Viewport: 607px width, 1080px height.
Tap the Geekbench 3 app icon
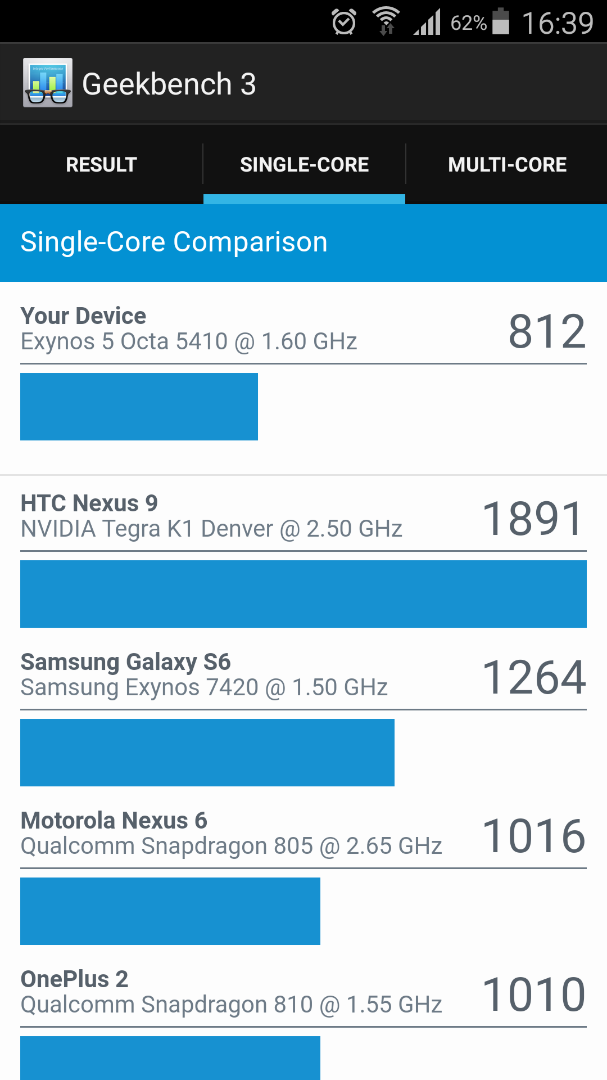pyautogui.click(x=48, y=83)
